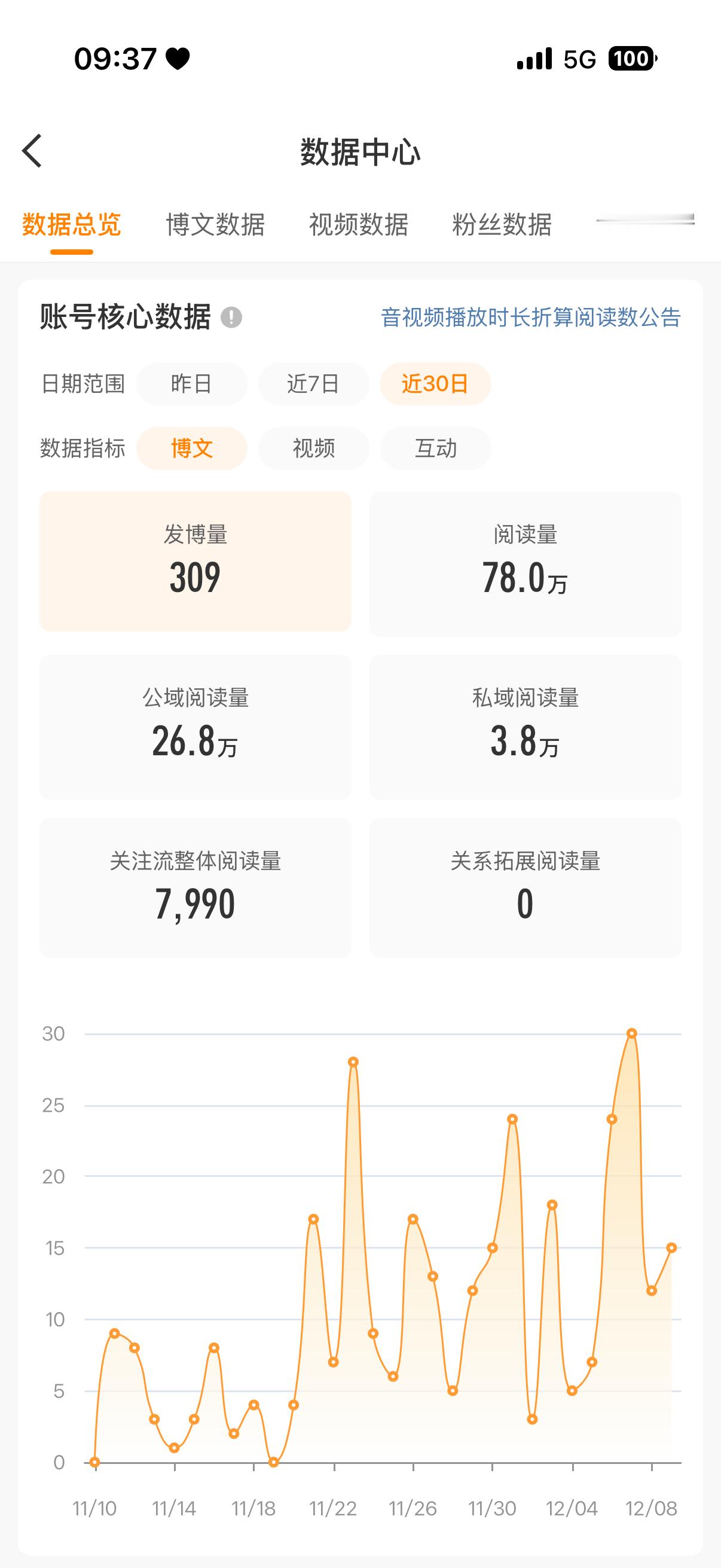The width and height of the screenshot is (721, 1568).
Task: Switch to the 粉丝数据 tab
Action: pyautogui.click(x=502, y=225)
